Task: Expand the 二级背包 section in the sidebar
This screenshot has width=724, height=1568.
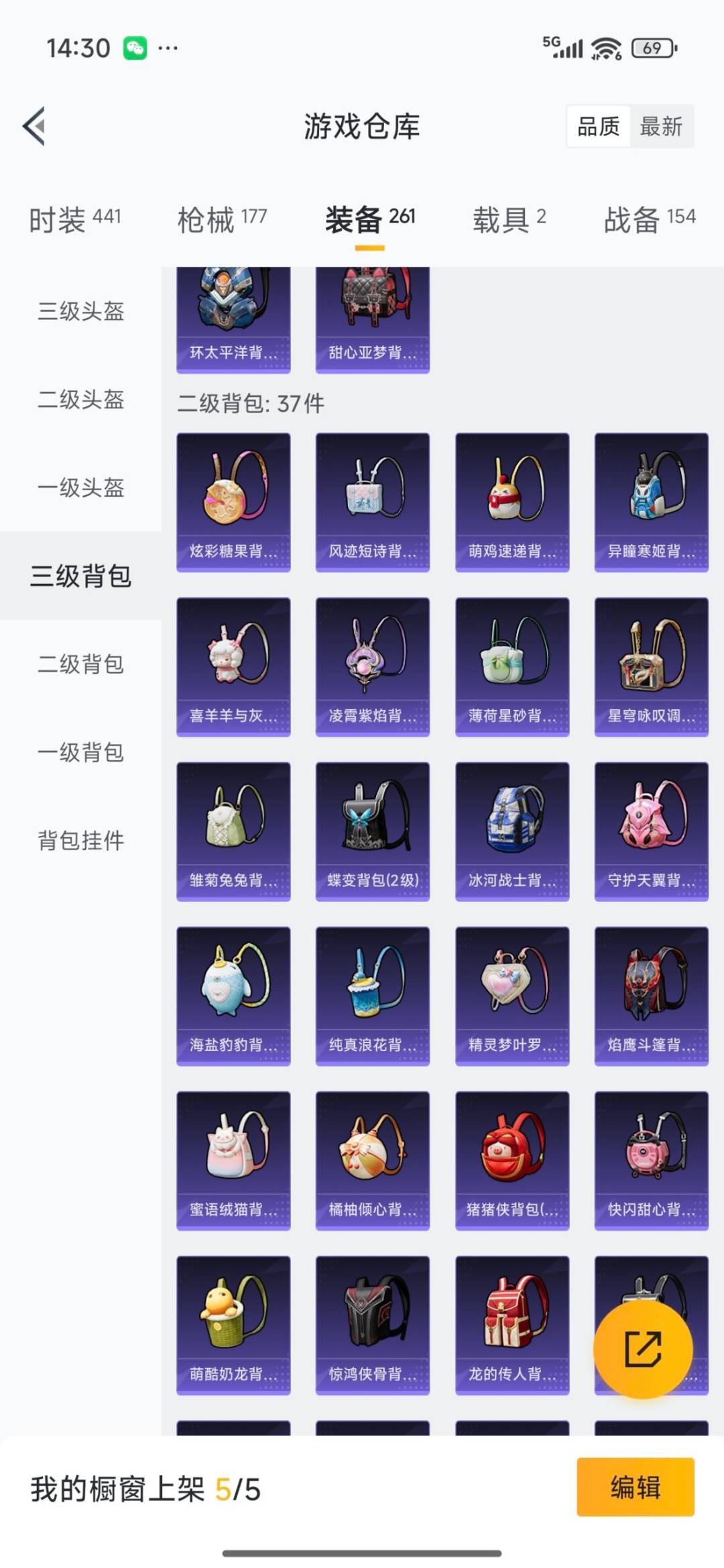Action: click(80, 665)
